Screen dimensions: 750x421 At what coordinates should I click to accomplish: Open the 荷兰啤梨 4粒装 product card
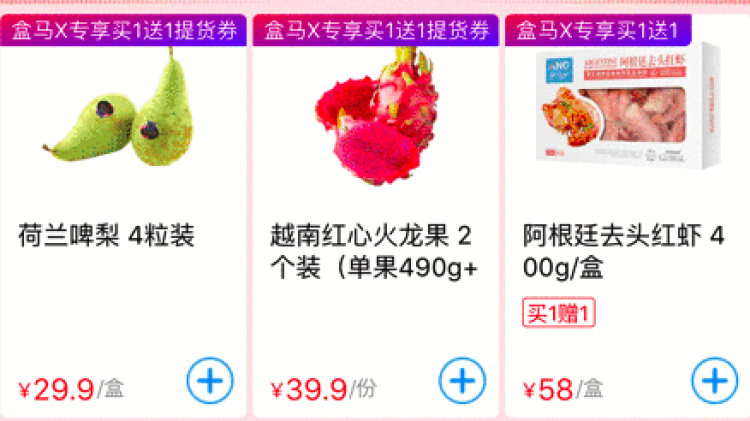pyautogui.click(x=106, y=237)
